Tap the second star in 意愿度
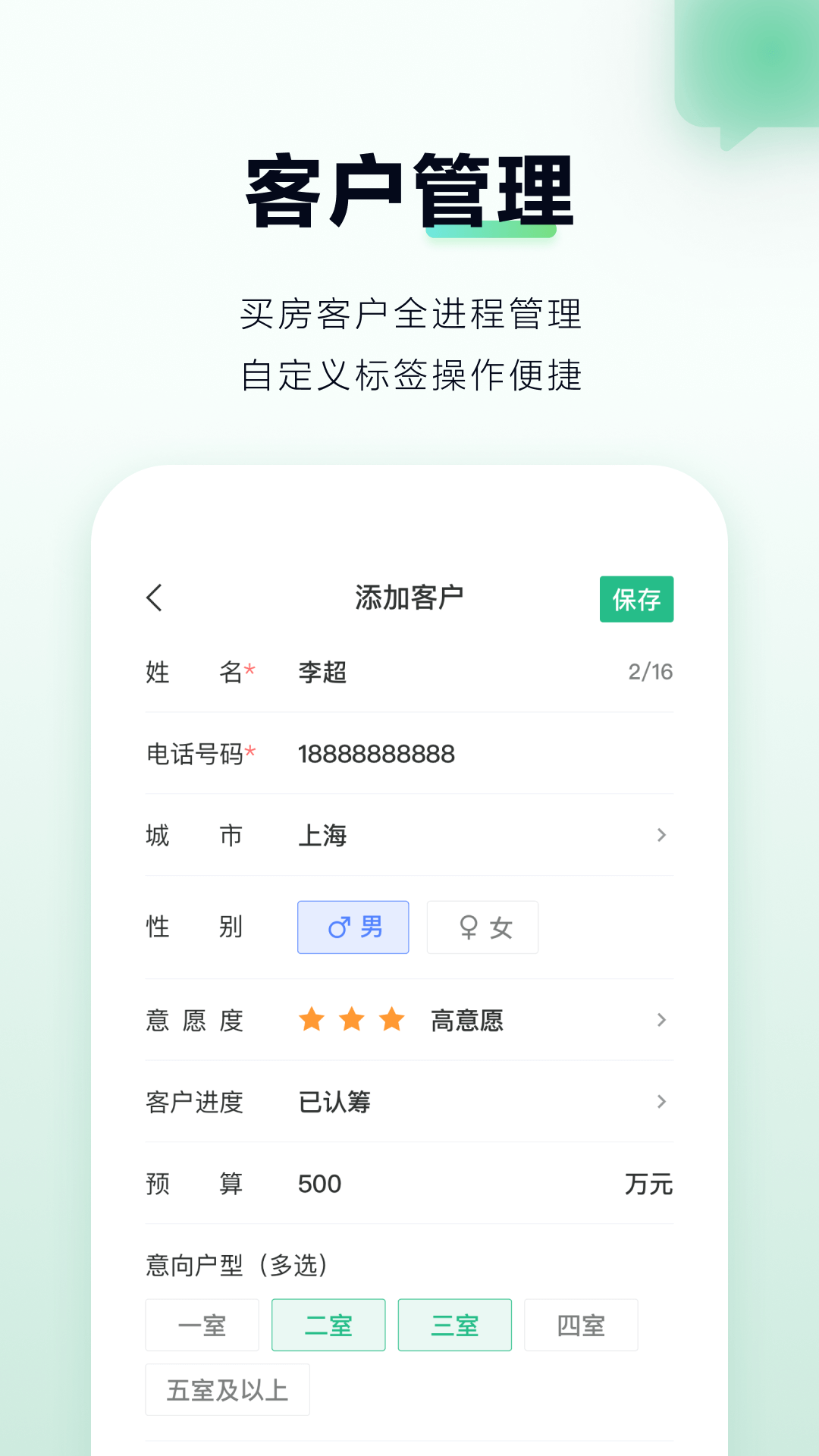This screenshot has height=1456, width=819. click(x=352, y=1020)
